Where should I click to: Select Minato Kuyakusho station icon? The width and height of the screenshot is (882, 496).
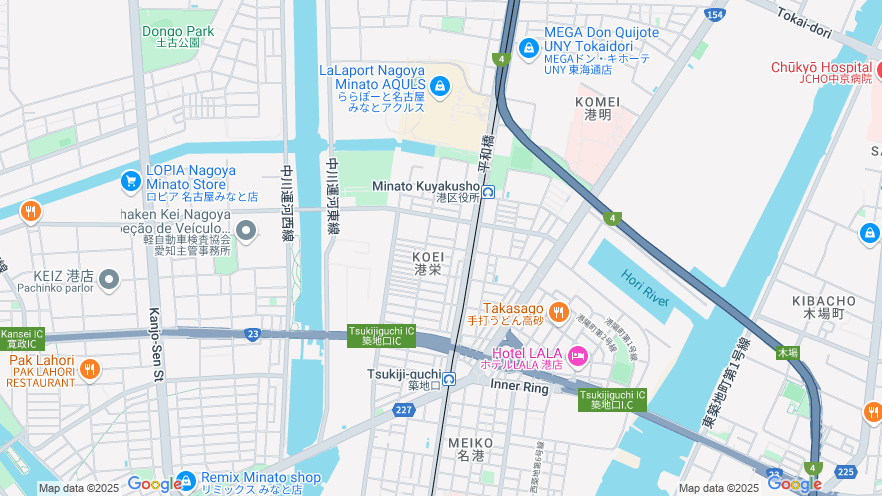488,192
